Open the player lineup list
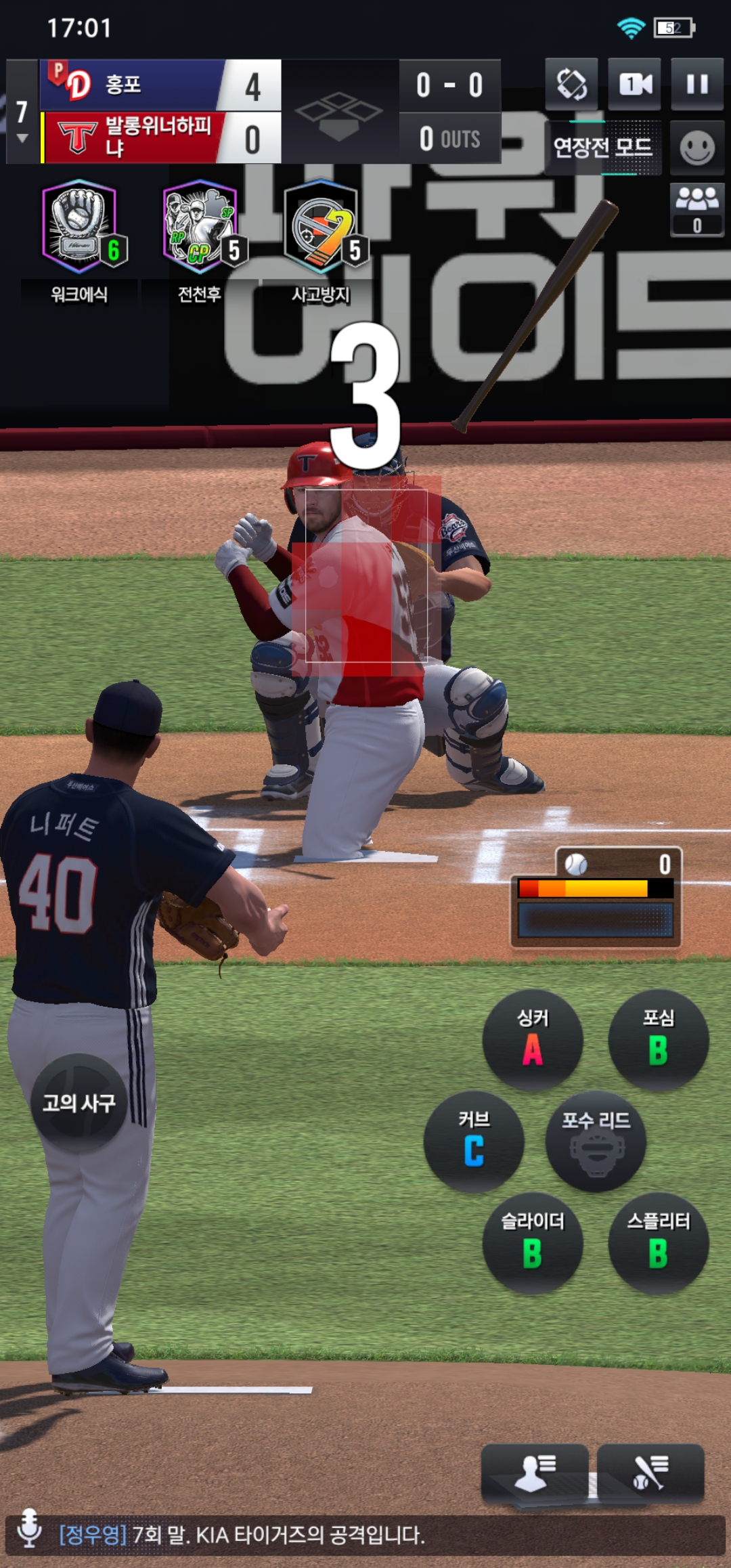Image resolution: width=731 pixels, height=1568 pixels. 534,1473
